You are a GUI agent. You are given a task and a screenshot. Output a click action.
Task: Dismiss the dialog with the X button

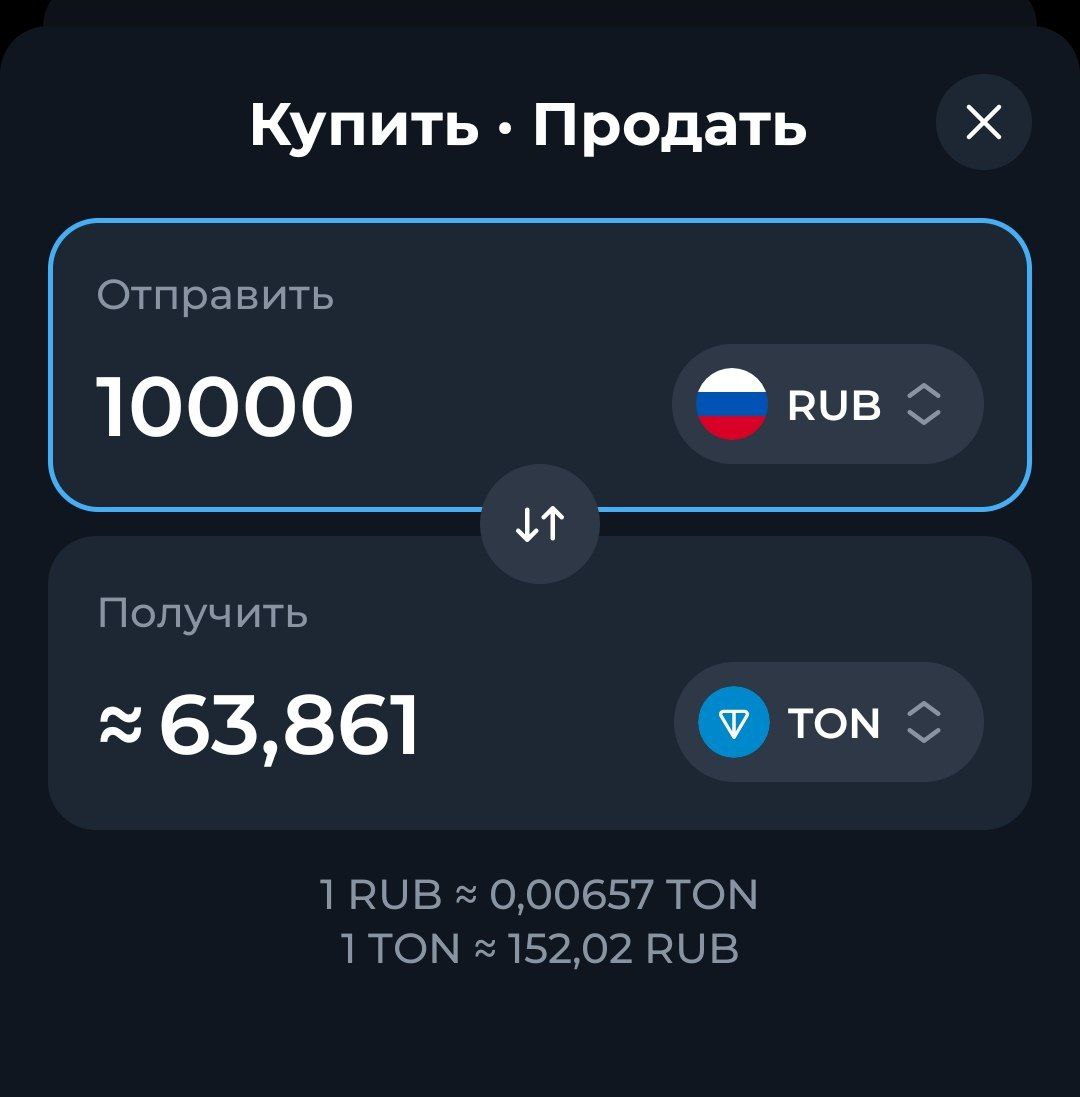point(984,122)
